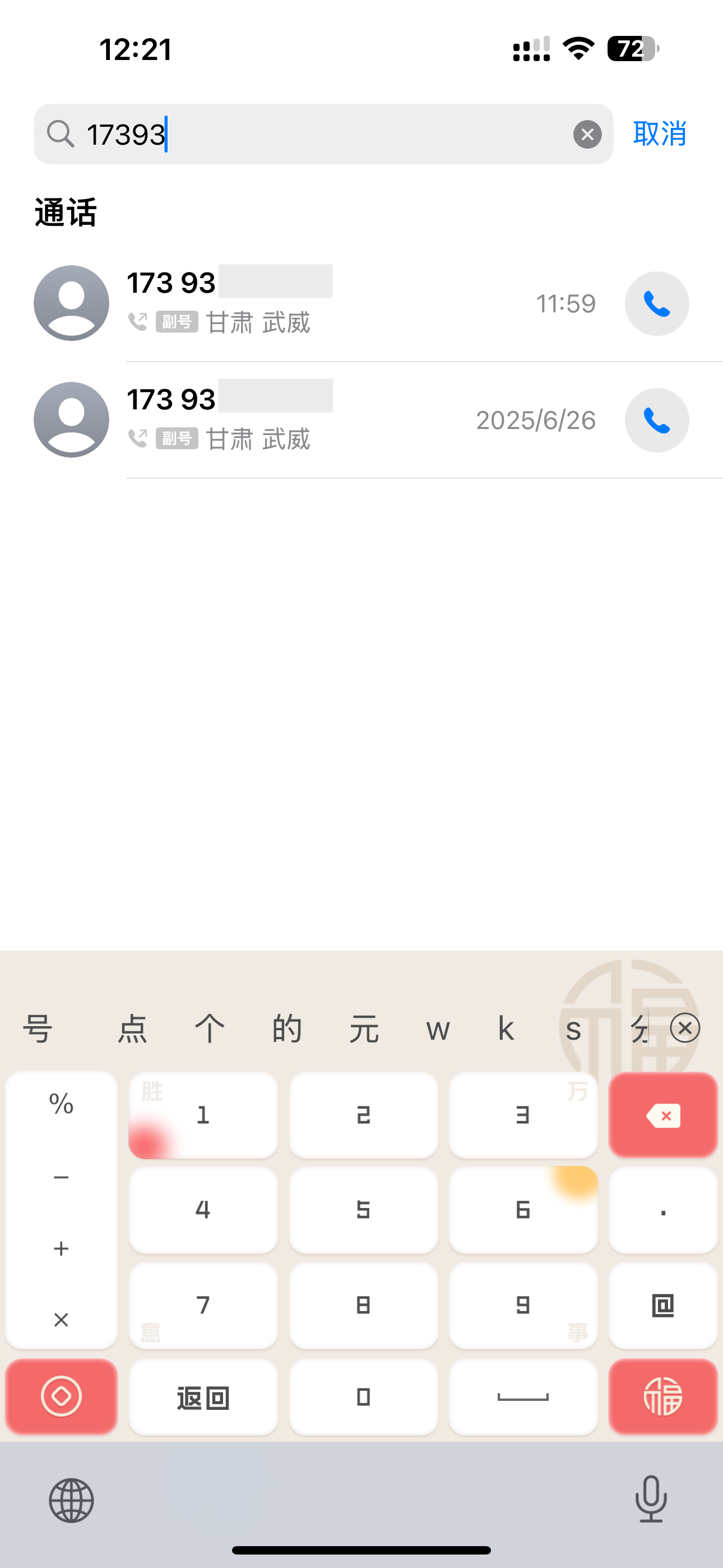Tap the keyboard backspace key
The image size is (723, 1568).
pos(662,1115)
